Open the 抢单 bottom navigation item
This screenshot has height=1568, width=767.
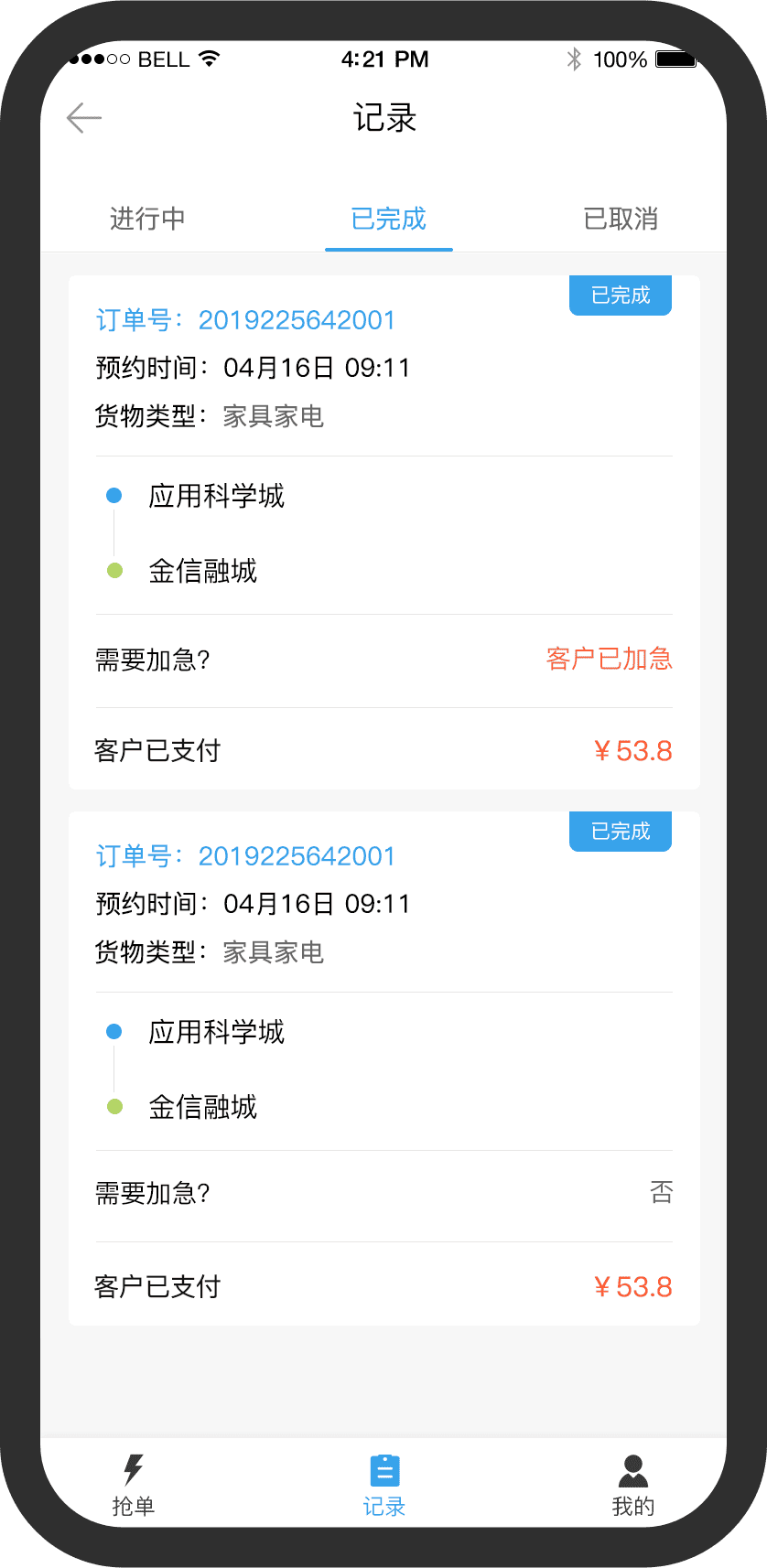click(x=134, y=1485)
